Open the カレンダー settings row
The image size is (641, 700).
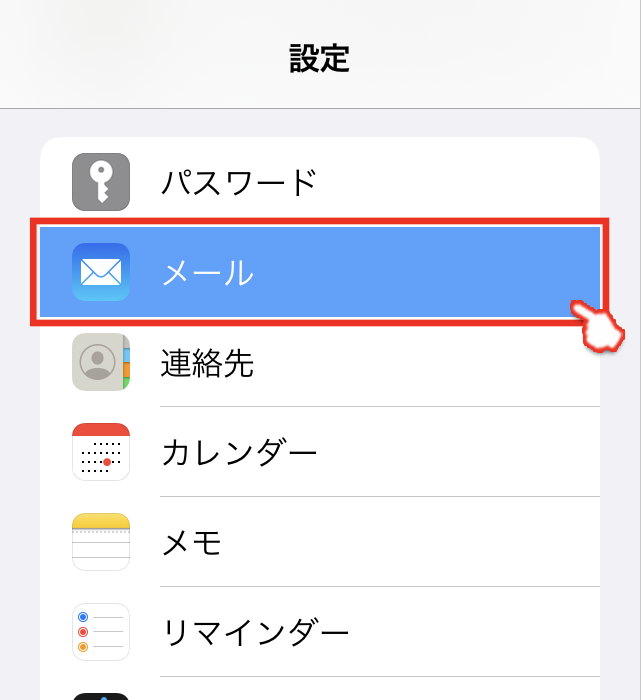(320, 452)
